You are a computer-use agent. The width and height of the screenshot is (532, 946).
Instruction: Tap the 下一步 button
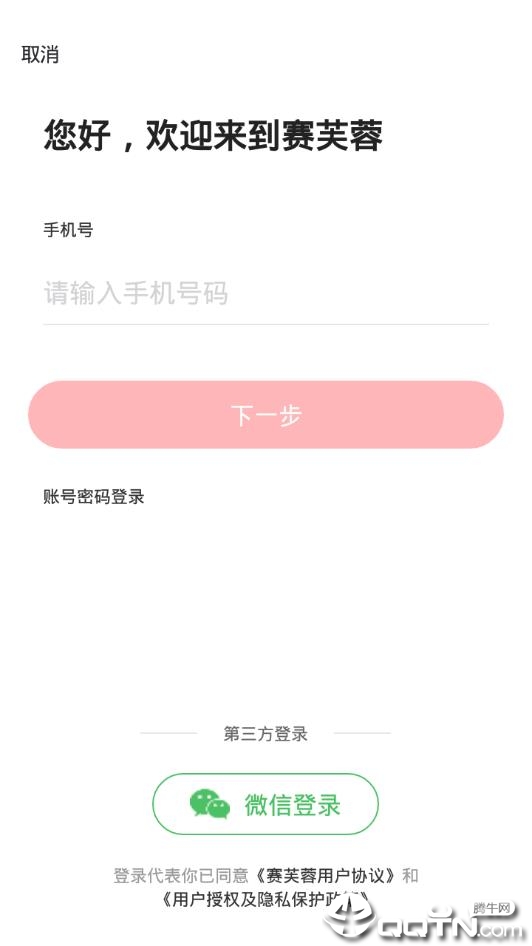[266, 414]
